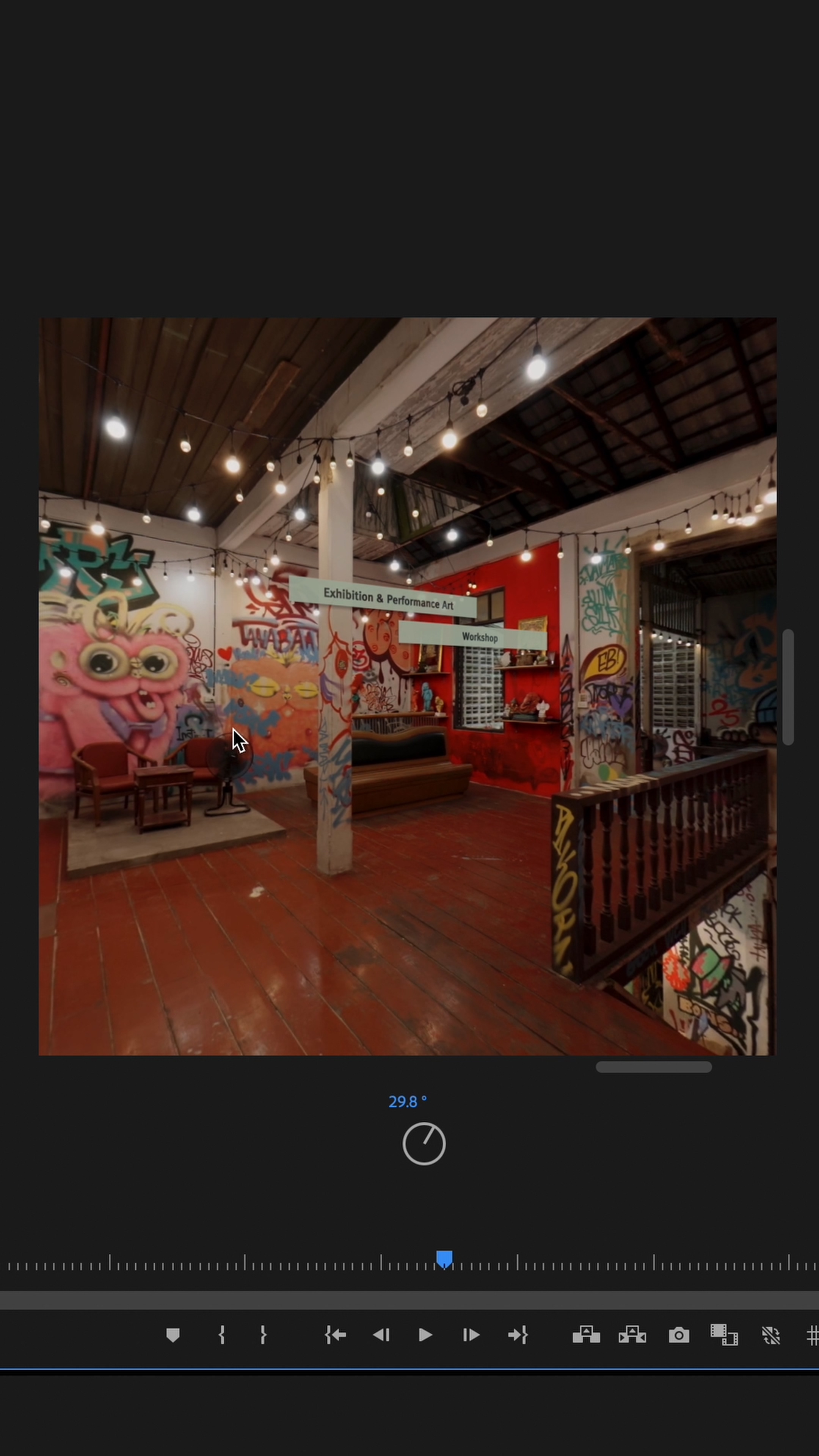Viewport: 819px width, 1456px height.
Task: Step back one frame
Action: [x=381, y=1335]
